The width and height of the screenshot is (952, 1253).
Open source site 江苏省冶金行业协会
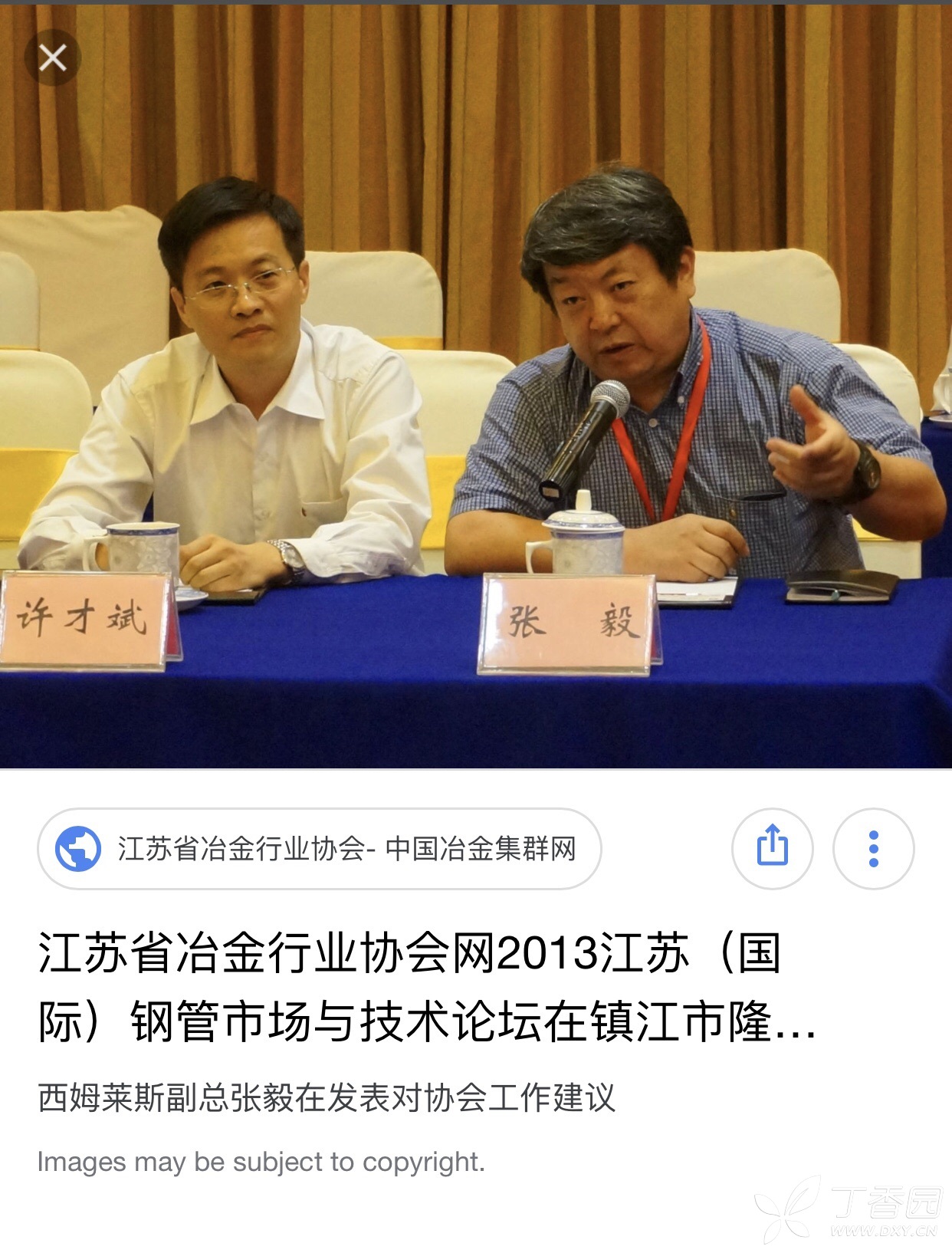point(319,849)
